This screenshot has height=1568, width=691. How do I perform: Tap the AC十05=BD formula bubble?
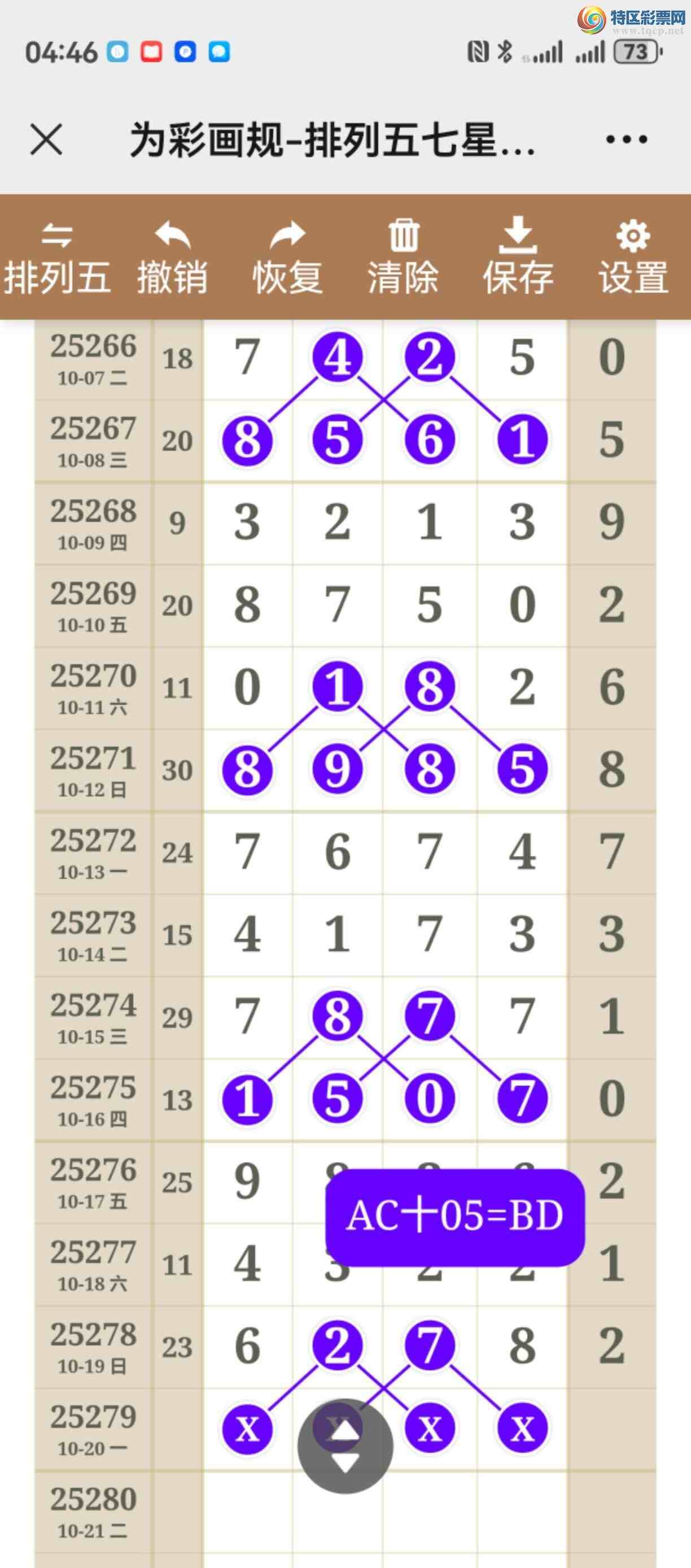pos(455,1217)
